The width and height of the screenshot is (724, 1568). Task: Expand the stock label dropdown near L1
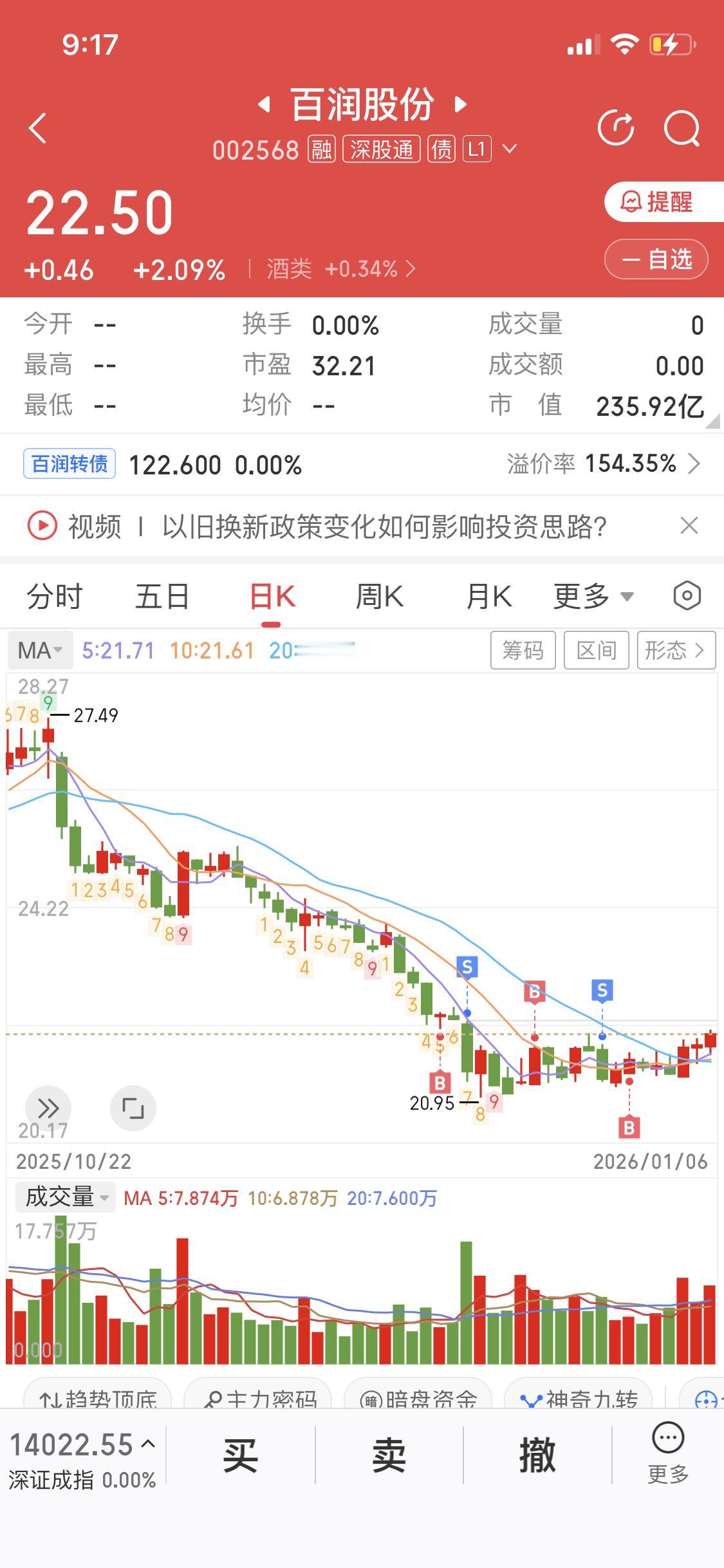[510, 149]
